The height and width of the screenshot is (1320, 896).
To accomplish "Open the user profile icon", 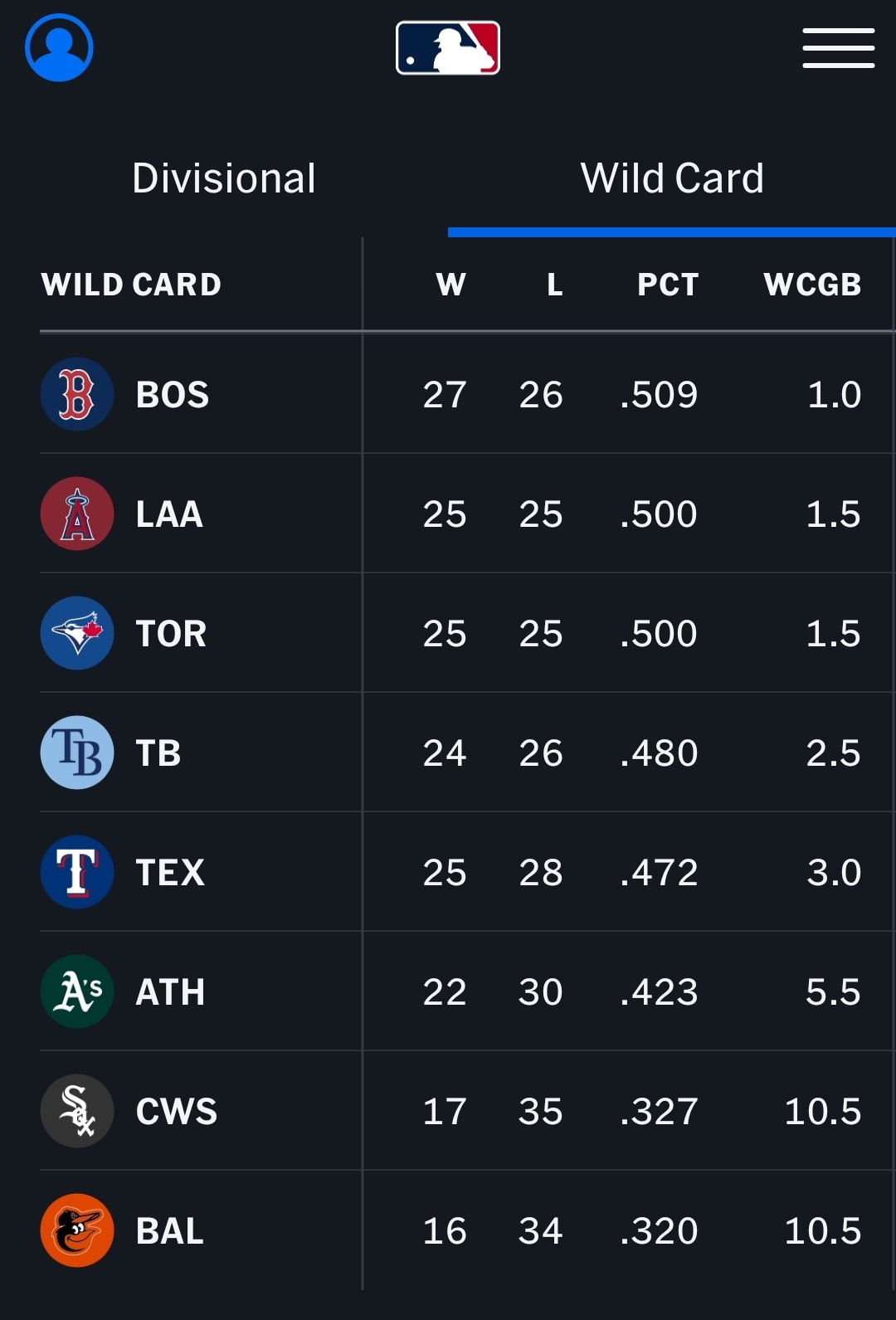I will pos(59,47).
